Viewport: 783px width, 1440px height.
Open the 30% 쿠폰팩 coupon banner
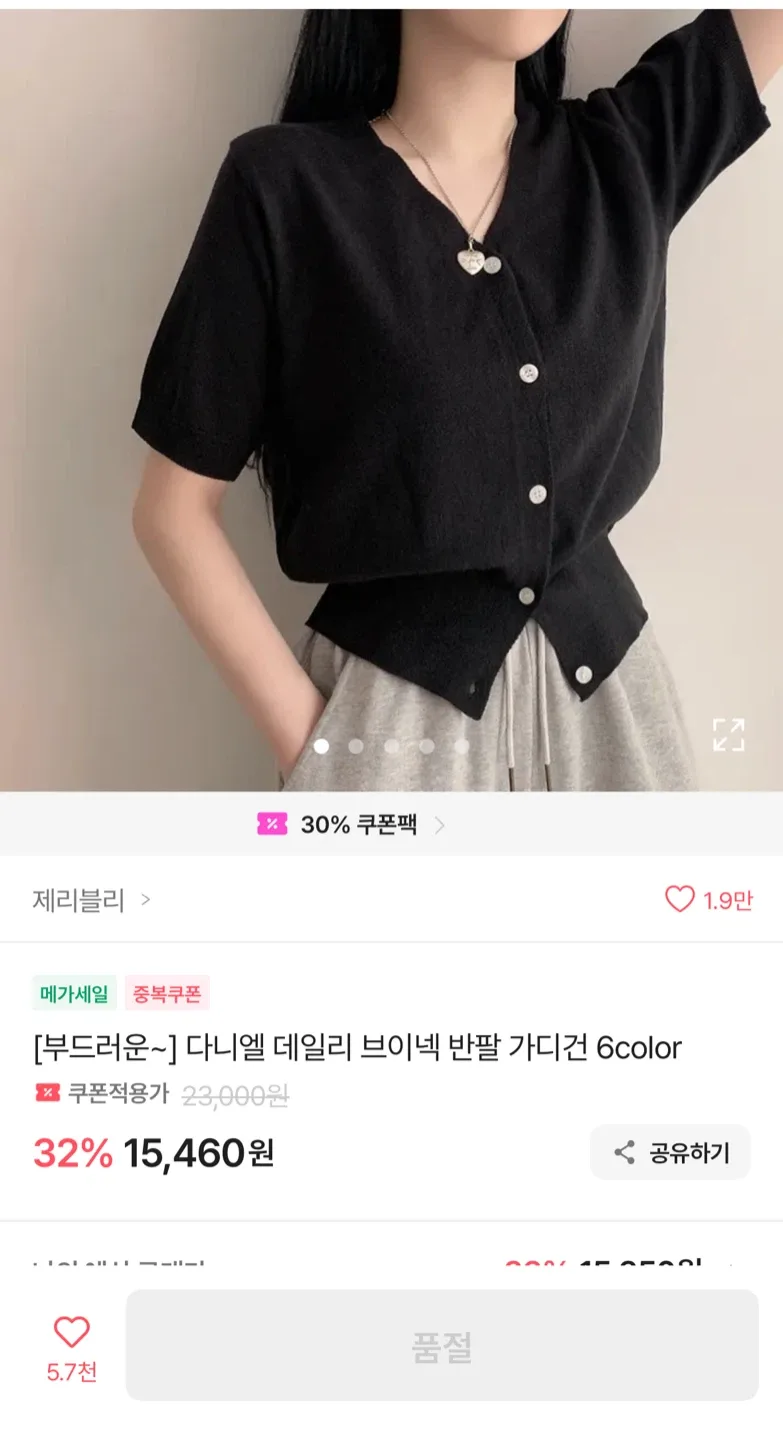(x=352, y=825)
